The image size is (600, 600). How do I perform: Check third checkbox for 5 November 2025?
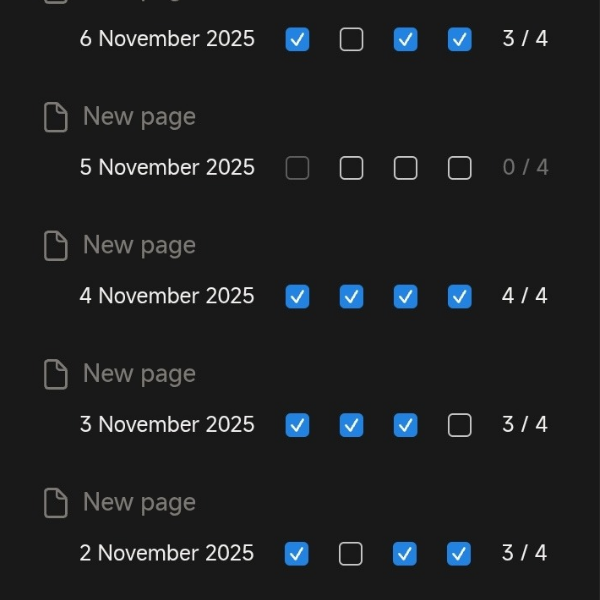coord(405,168)
